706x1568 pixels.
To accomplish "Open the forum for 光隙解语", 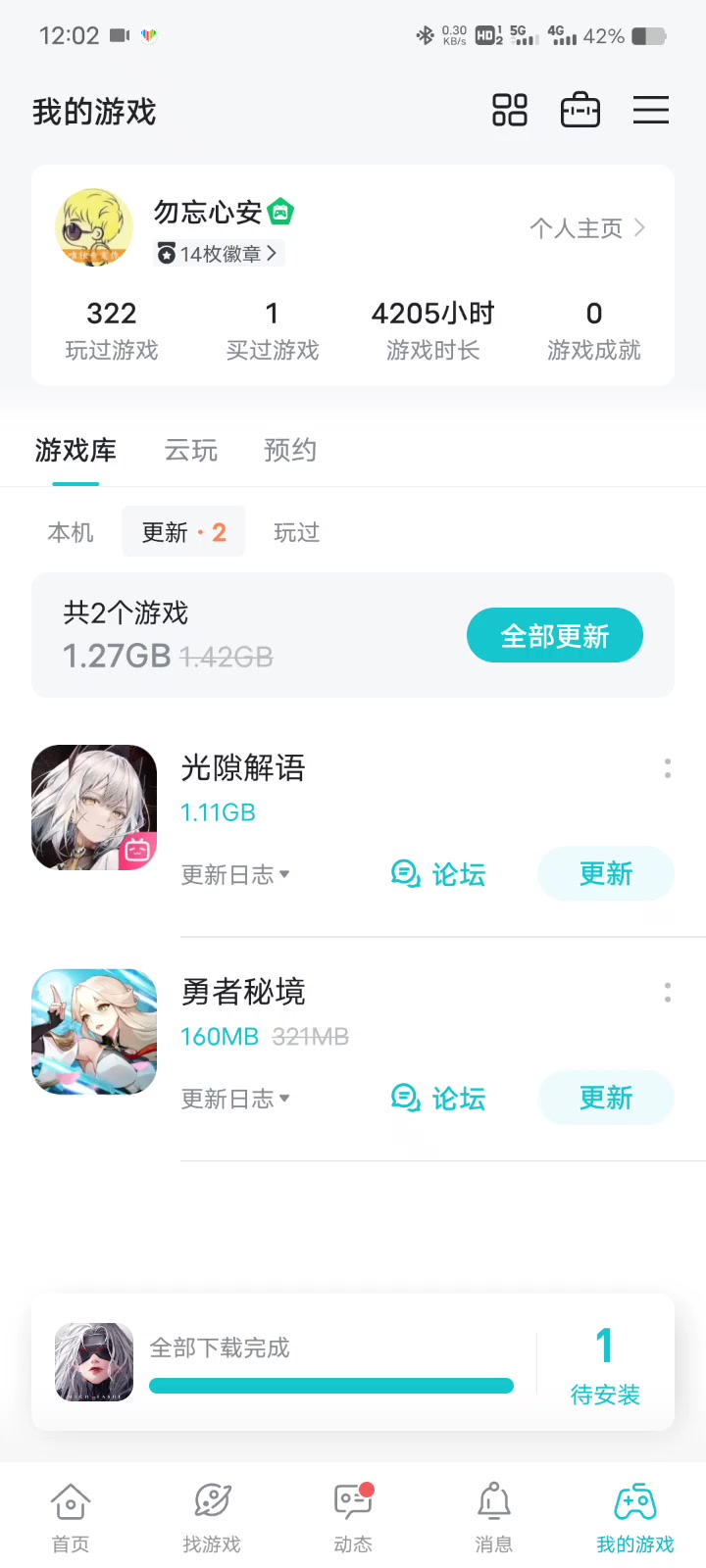I will pyautogui.click(x=438, y=874).
